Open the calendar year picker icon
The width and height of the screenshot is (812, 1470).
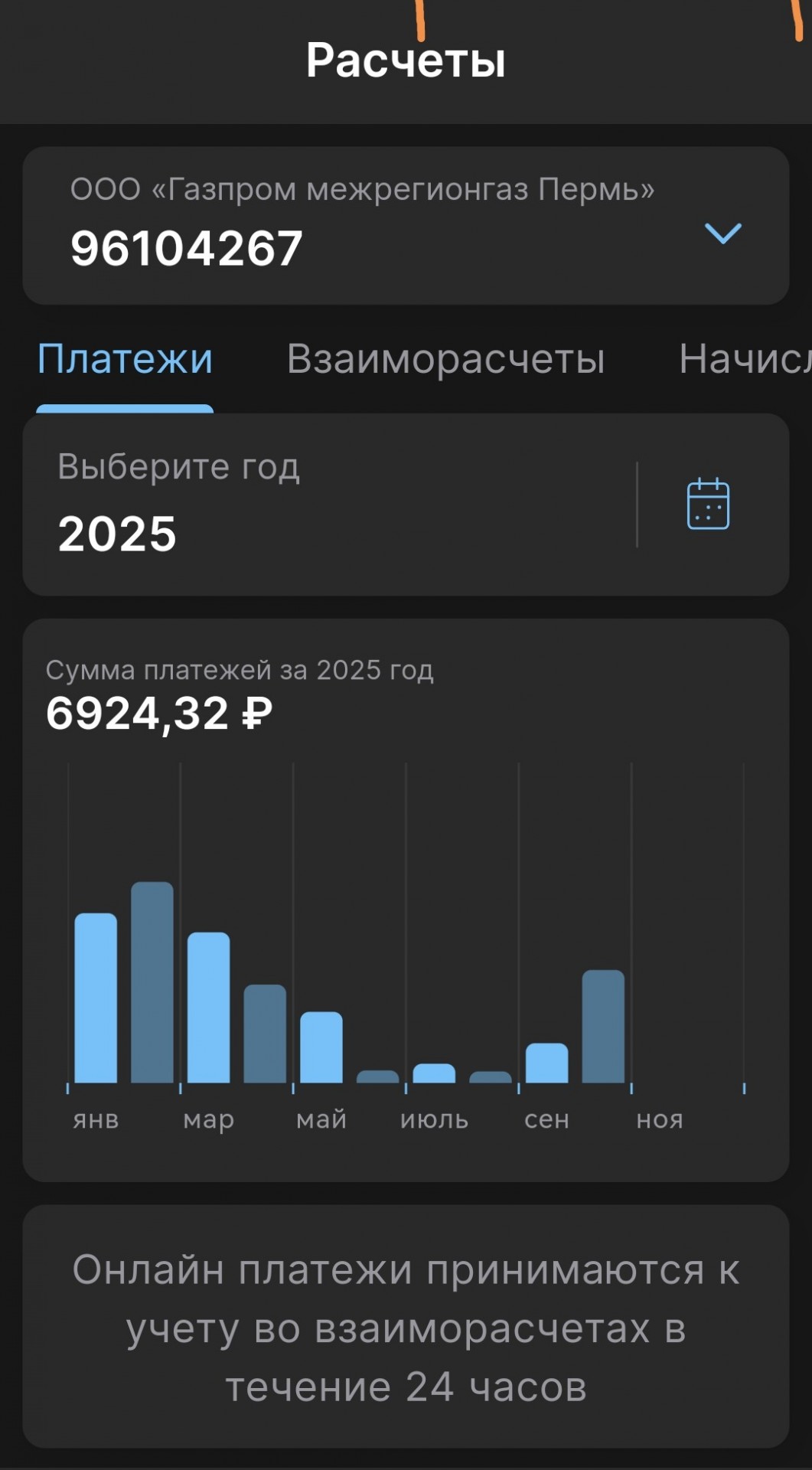pyautogui.click(x=708, y=504)
